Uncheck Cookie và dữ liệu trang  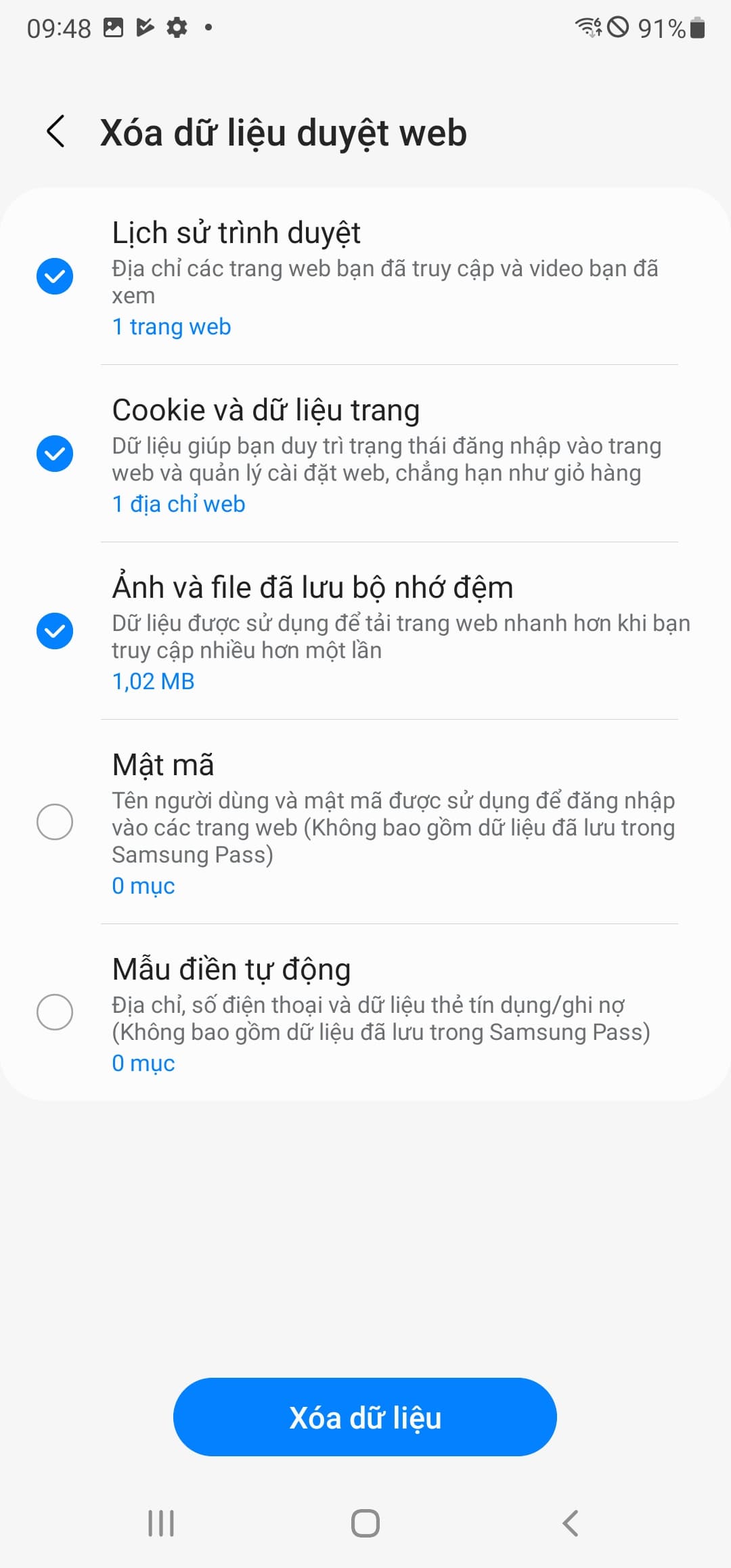(55, 454)
